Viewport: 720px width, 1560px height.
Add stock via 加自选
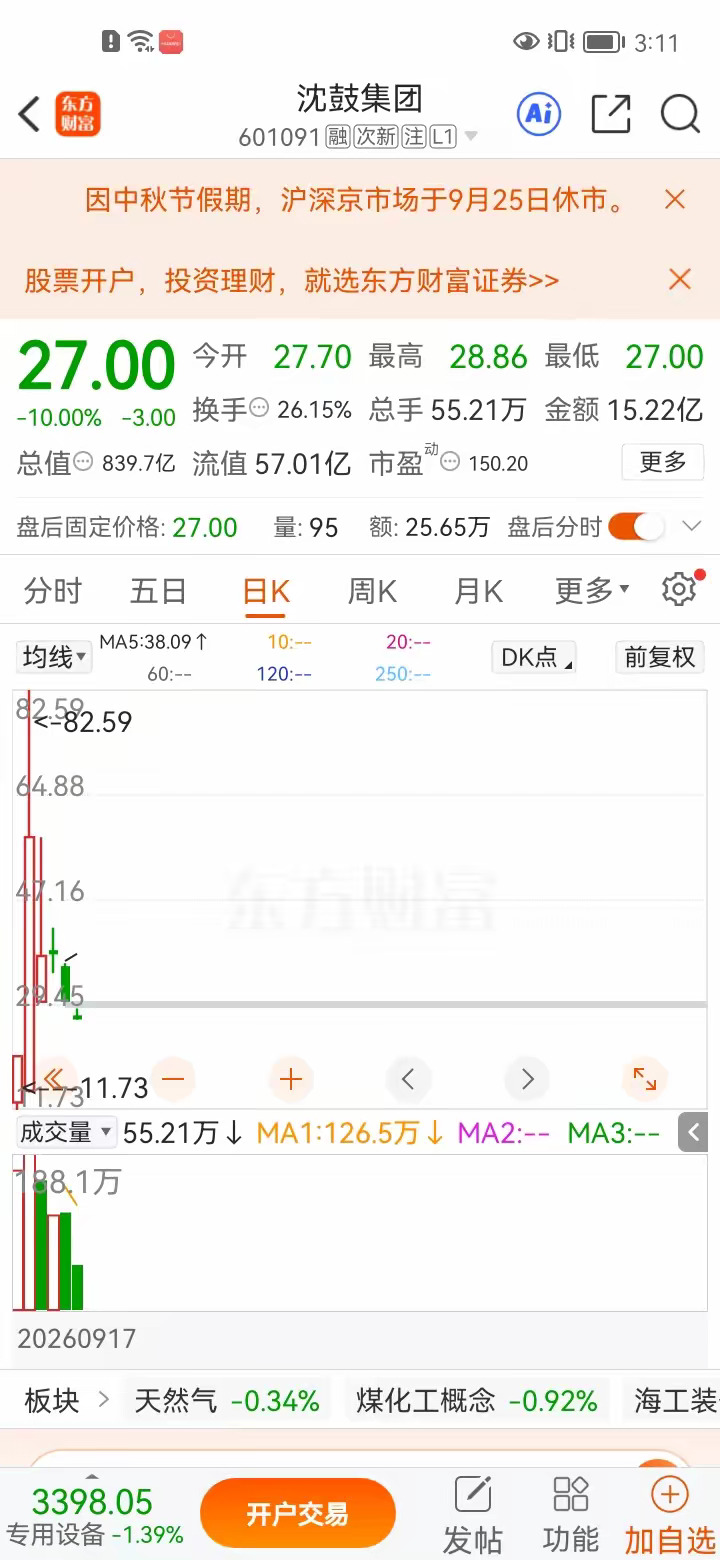670,1516
